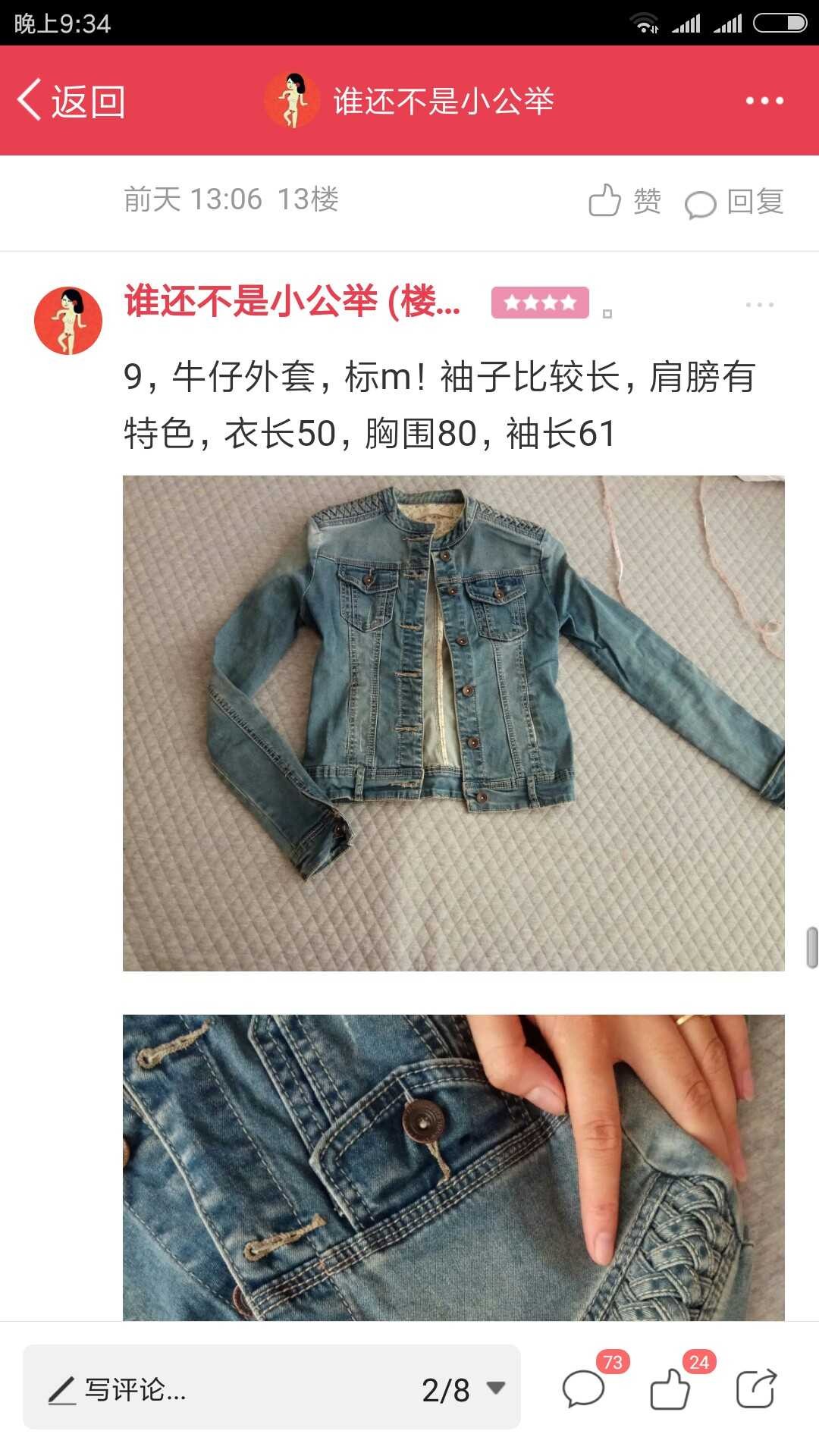Open profile name 谁还不是小公举 (楼...
Image resolution: width=819 pixels, height=1456 pixels.
(293, 302)
